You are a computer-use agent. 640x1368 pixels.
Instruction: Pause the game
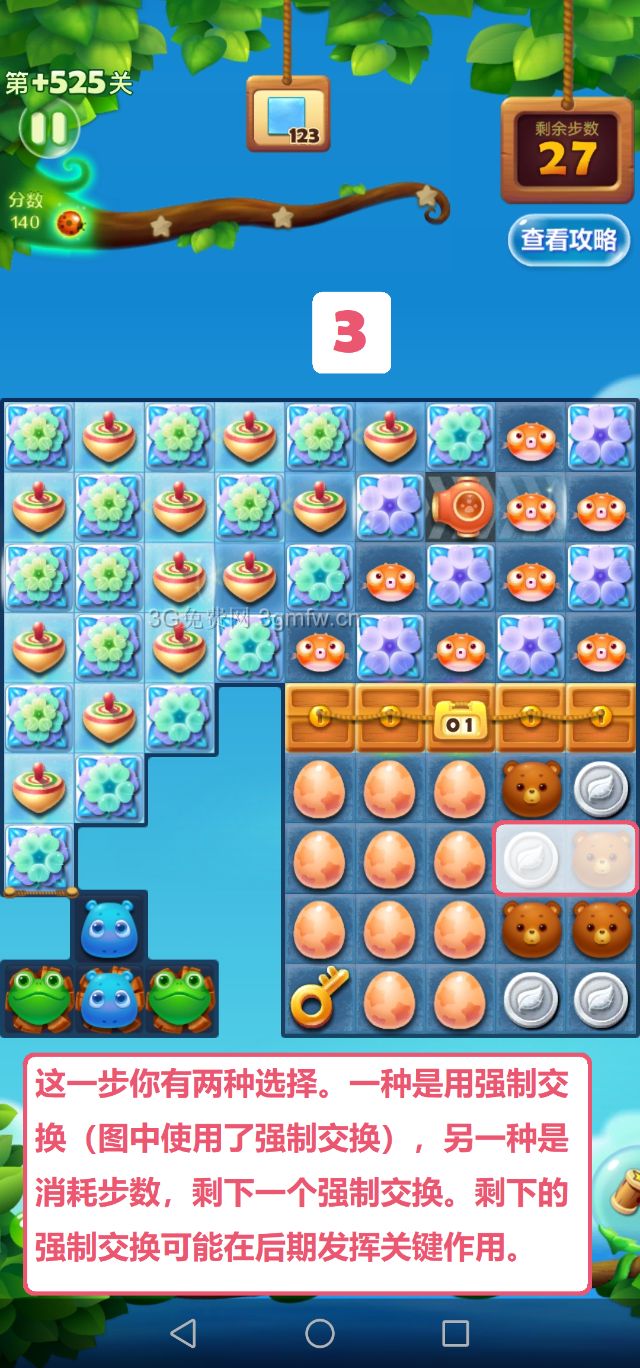coord(47,128)
